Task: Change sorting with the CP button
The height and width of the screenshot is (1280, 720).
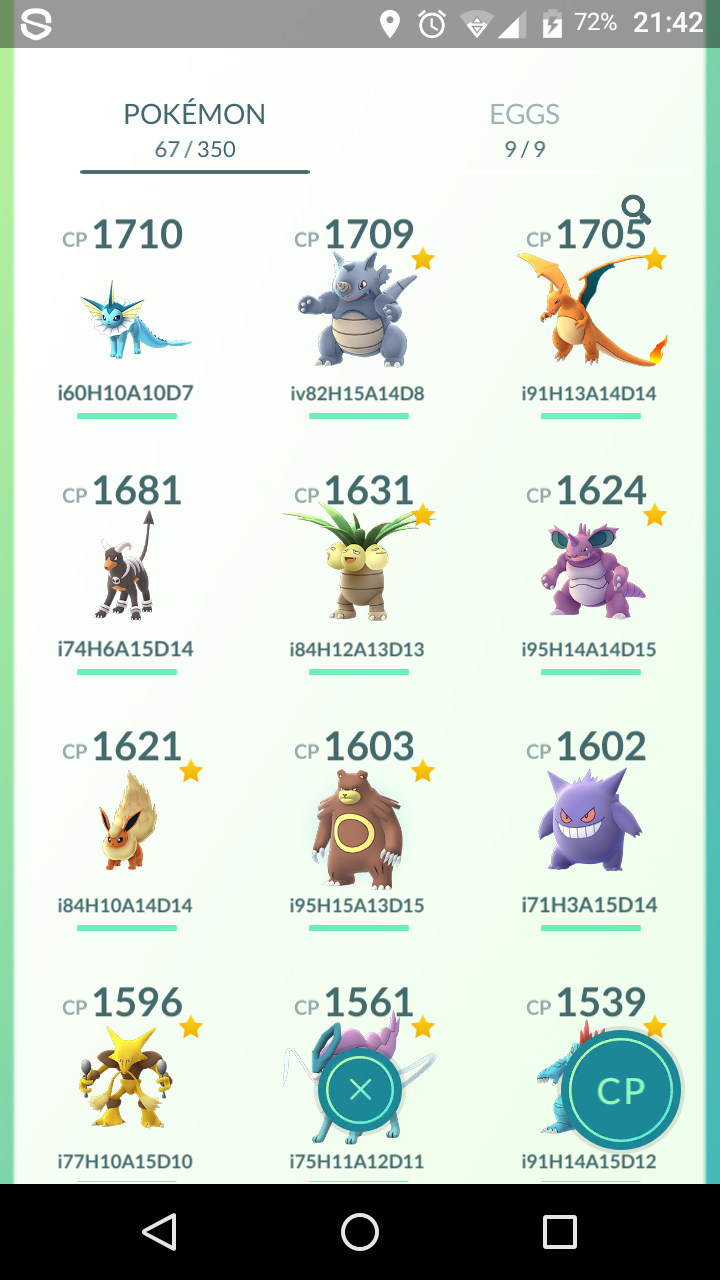Action: pos(621,1091)
